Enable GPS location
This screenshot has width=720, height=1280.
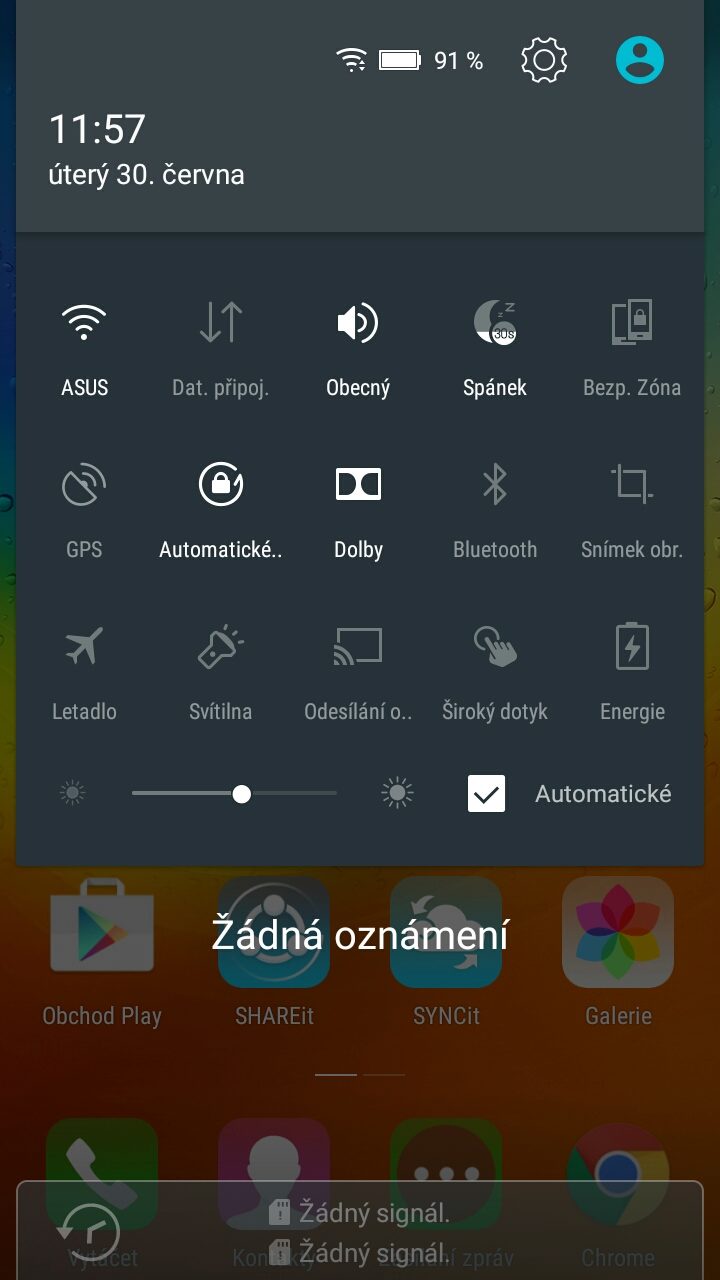pos(85,507)
